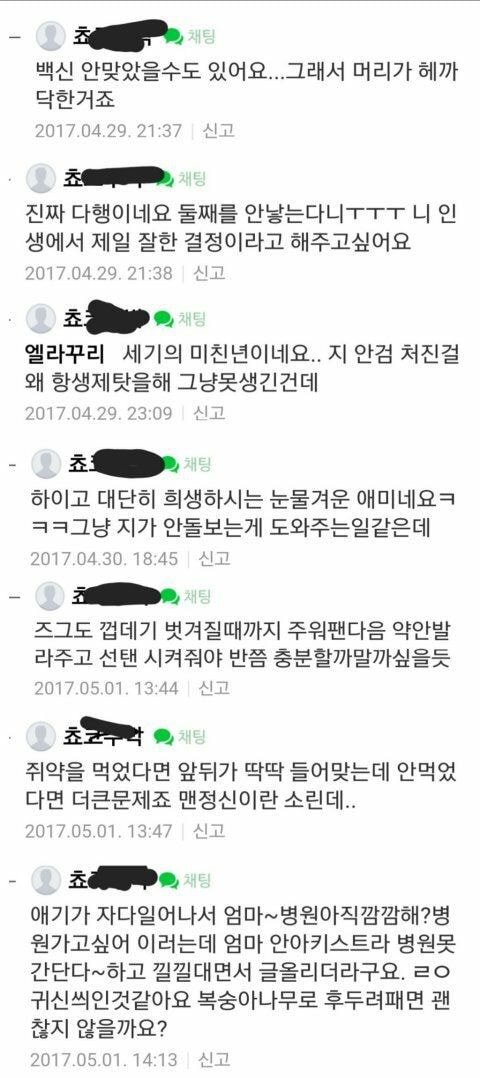This screenshot has height=1078, width=480.
Task: Report the comment posted at 21:37
Action: tap(218, 130)
